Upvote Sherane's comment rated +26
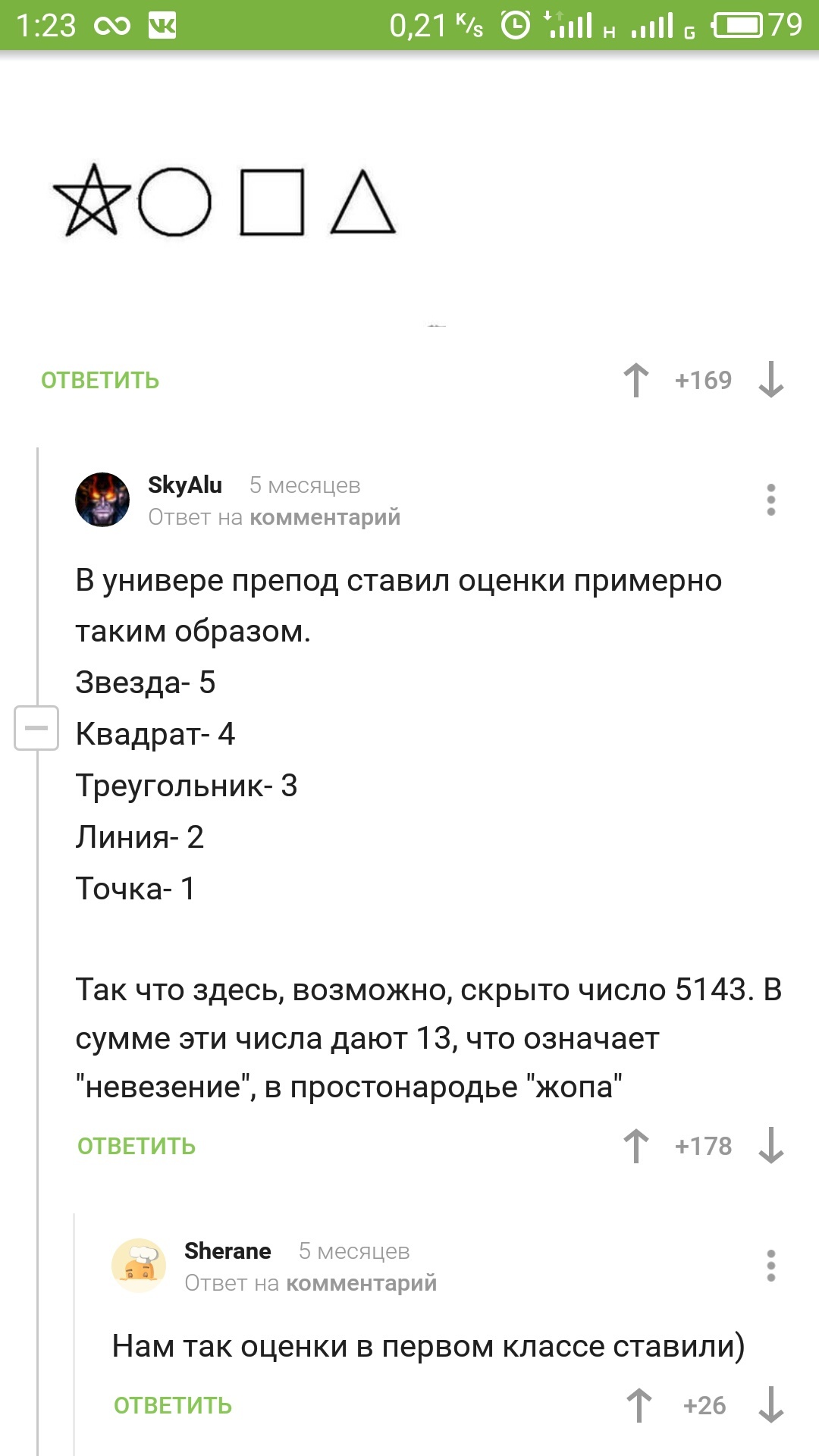This screenshot has height=1456, width=819. click(x=639, y=1405)
